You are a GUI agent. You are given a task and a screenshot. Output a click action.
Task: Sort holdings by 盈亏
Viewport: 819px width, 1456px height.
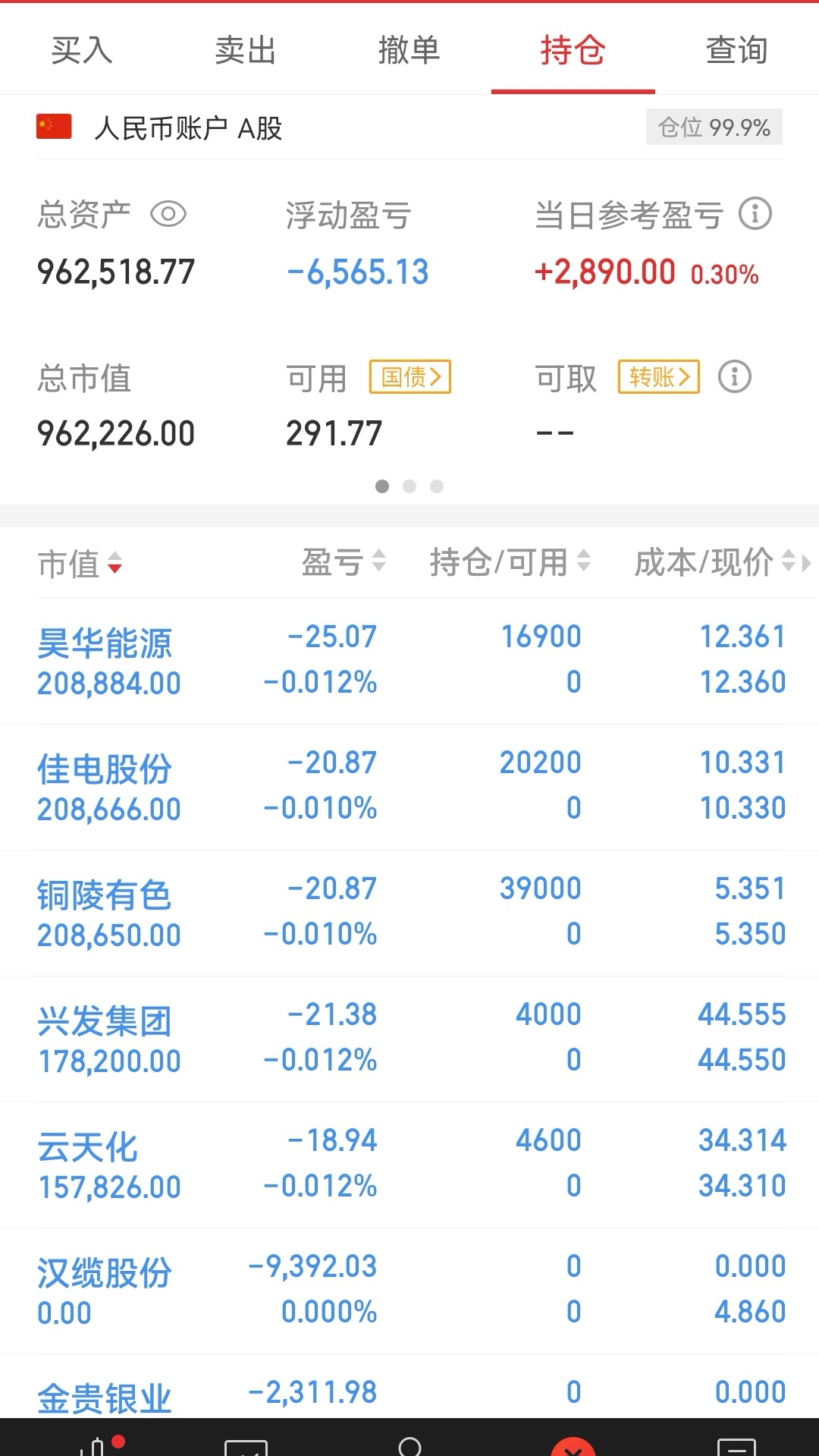(344, 562)
